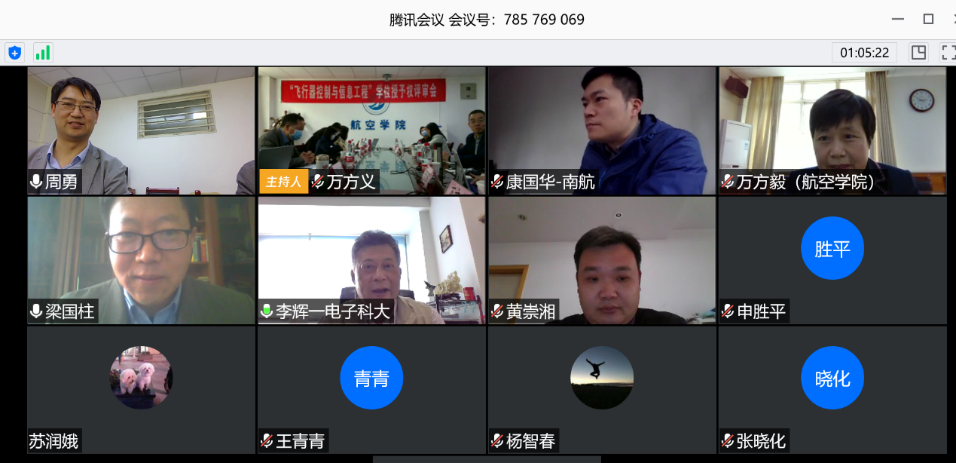Select host 万方义's video tile
The image size is (956, 463).
coord(371,130)
